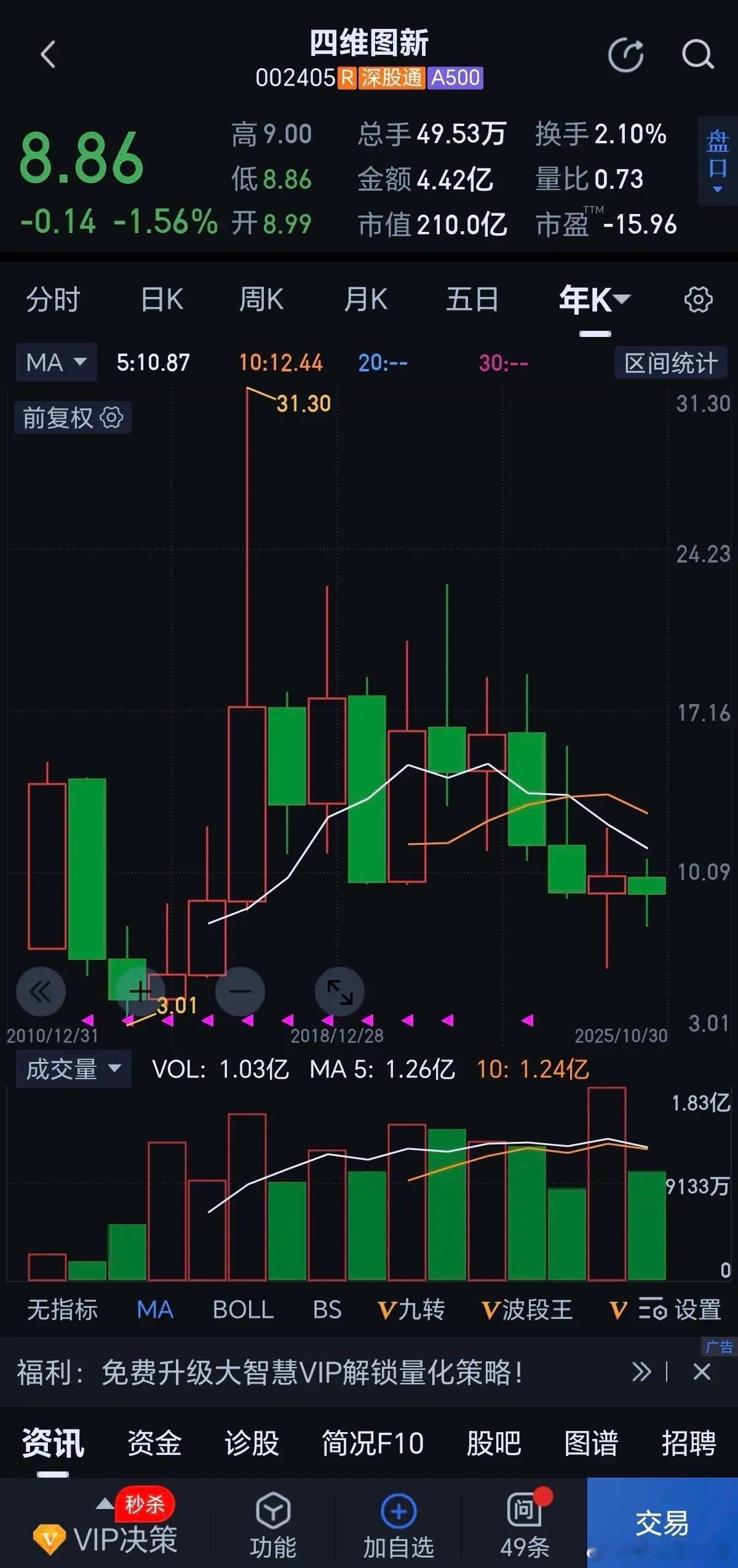Select the 周K weekly chart tab
Image resolution: width=738 pixels, height=1568 pixels.
(x=261, y=300)
